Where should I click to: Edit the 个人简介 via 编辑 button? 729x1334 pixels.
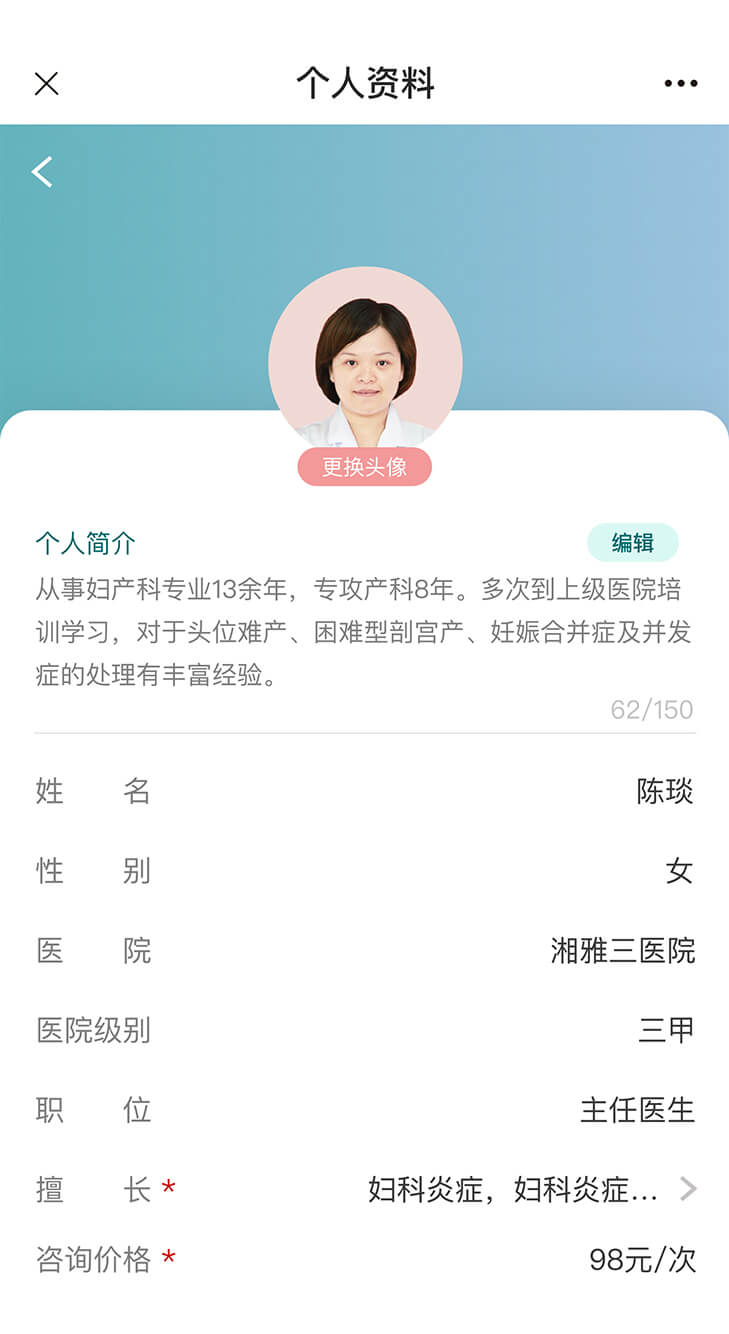632,542
